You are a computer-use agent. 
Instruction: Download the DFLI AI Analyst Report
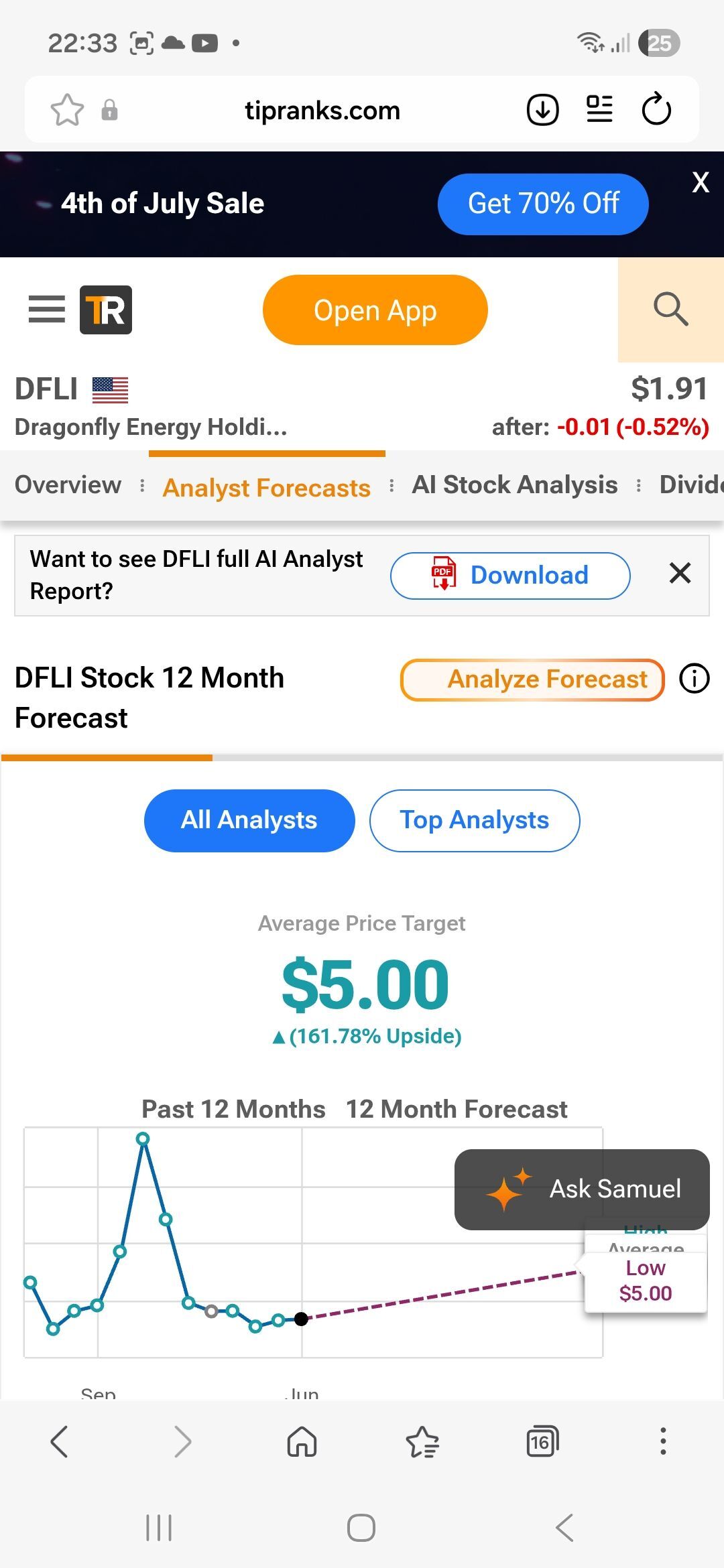(510, 576)
